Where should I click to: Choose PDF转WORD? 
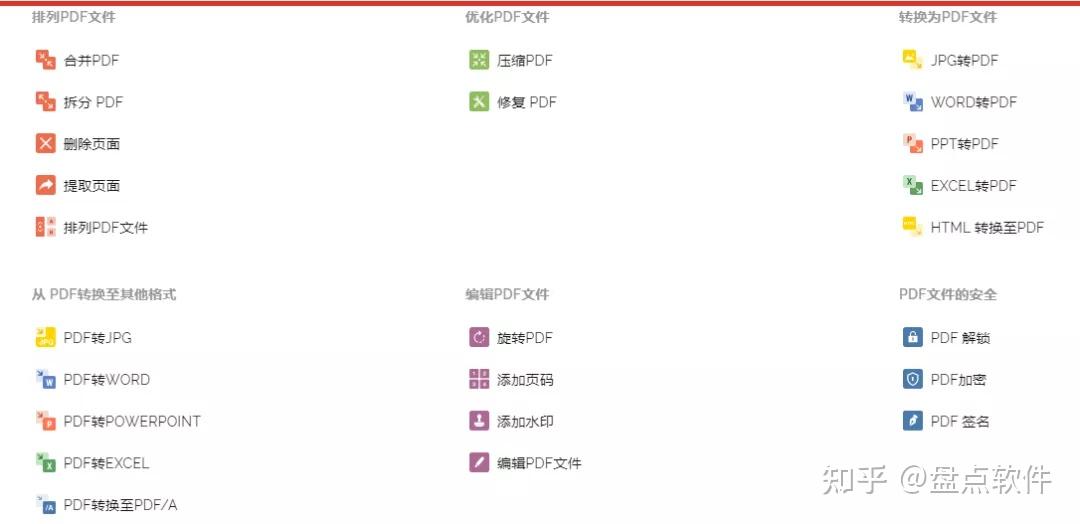tap(106, 380)
